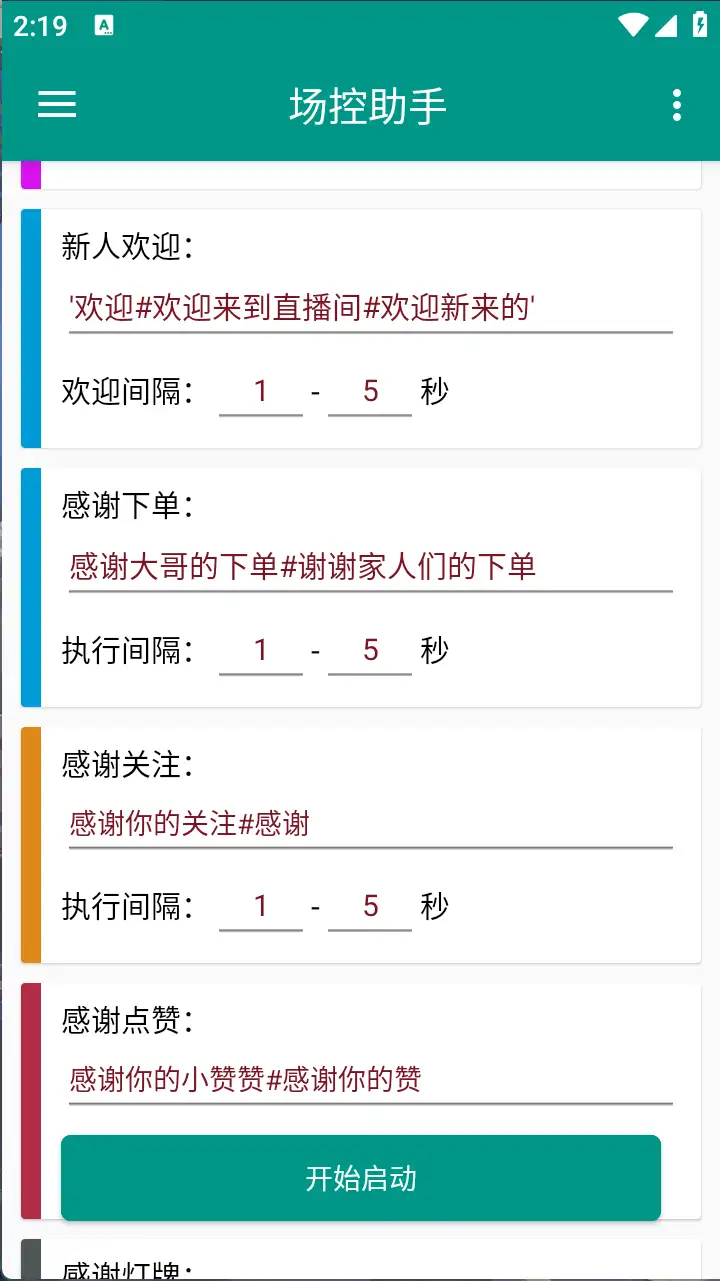Open the navigation drawer menu

pyautogui.click(x=57, y=105)
